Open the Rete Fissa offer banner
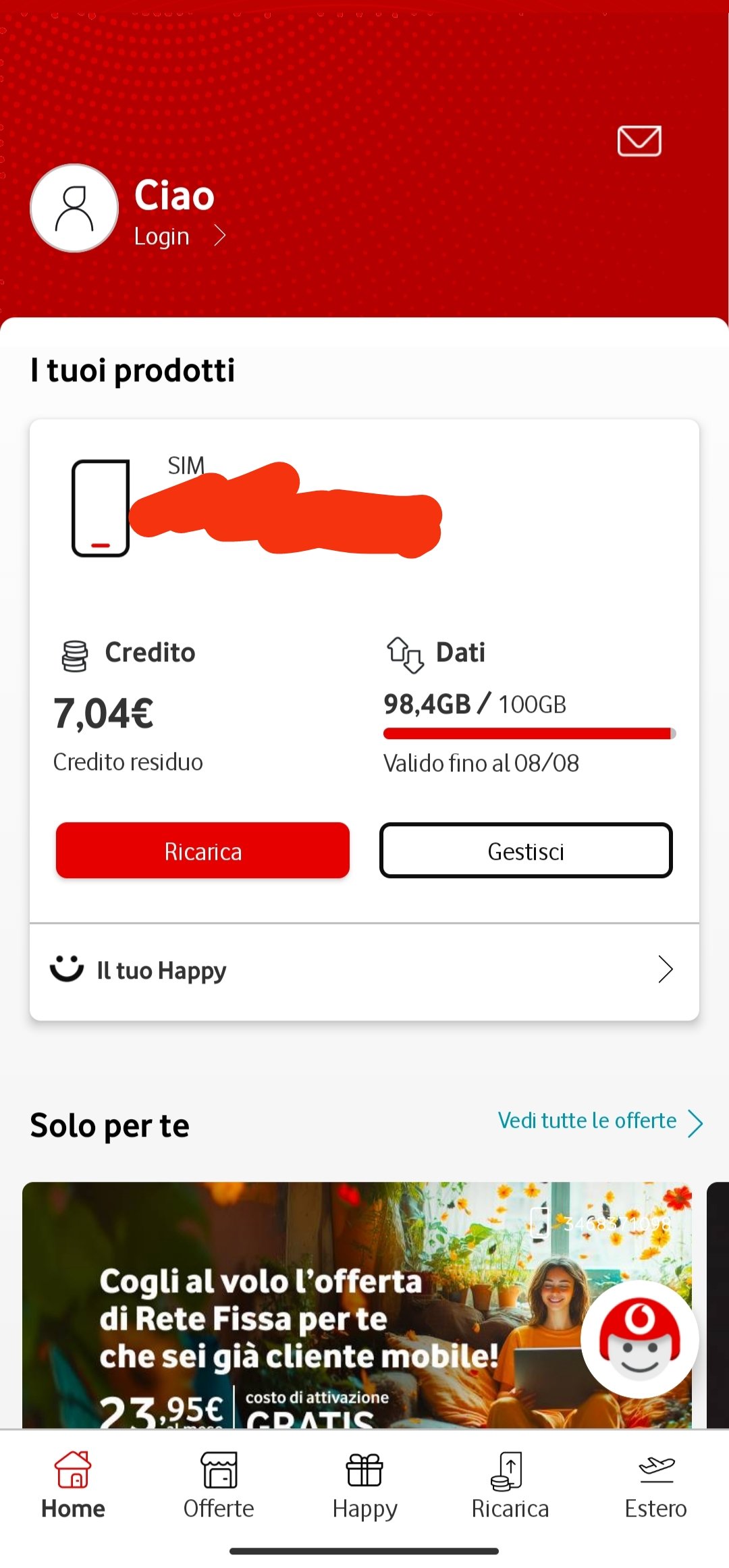The image size is (729, 1568). [297, 1316]
